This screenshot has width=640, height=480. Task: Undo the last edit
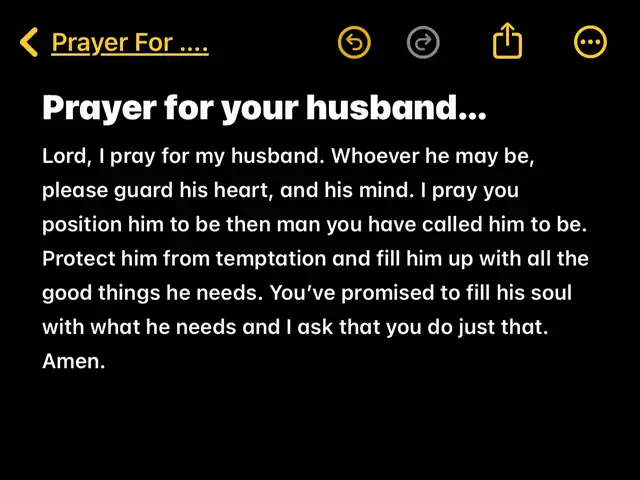point(354,42)
